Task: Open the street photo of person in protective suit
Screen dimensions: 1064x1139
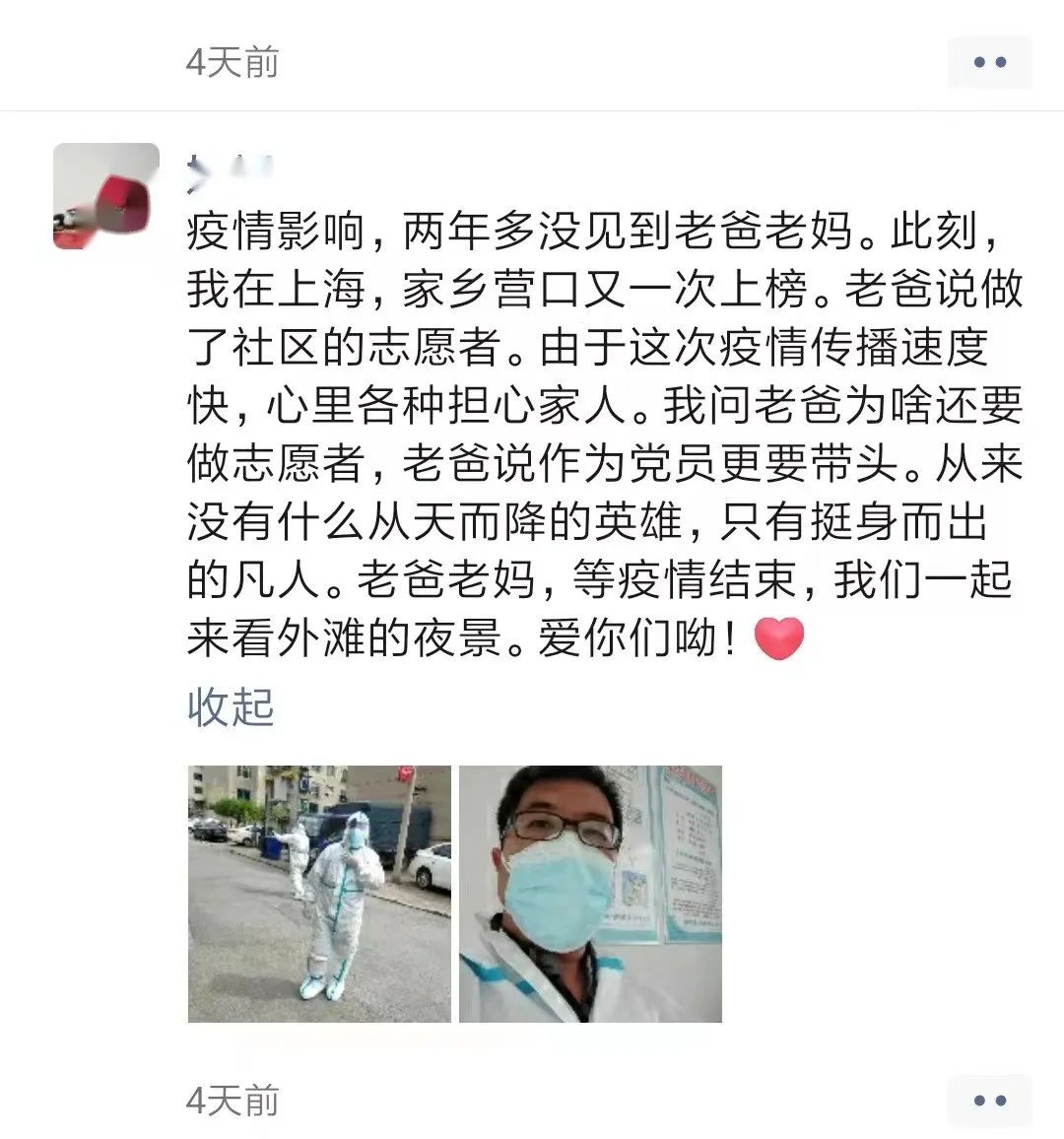Action: coord(319,893)
